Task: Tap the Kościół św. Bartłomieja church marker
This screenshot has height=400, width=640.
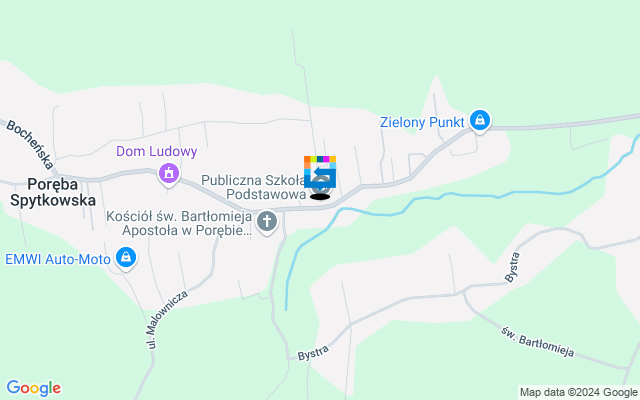Action: 267,221
